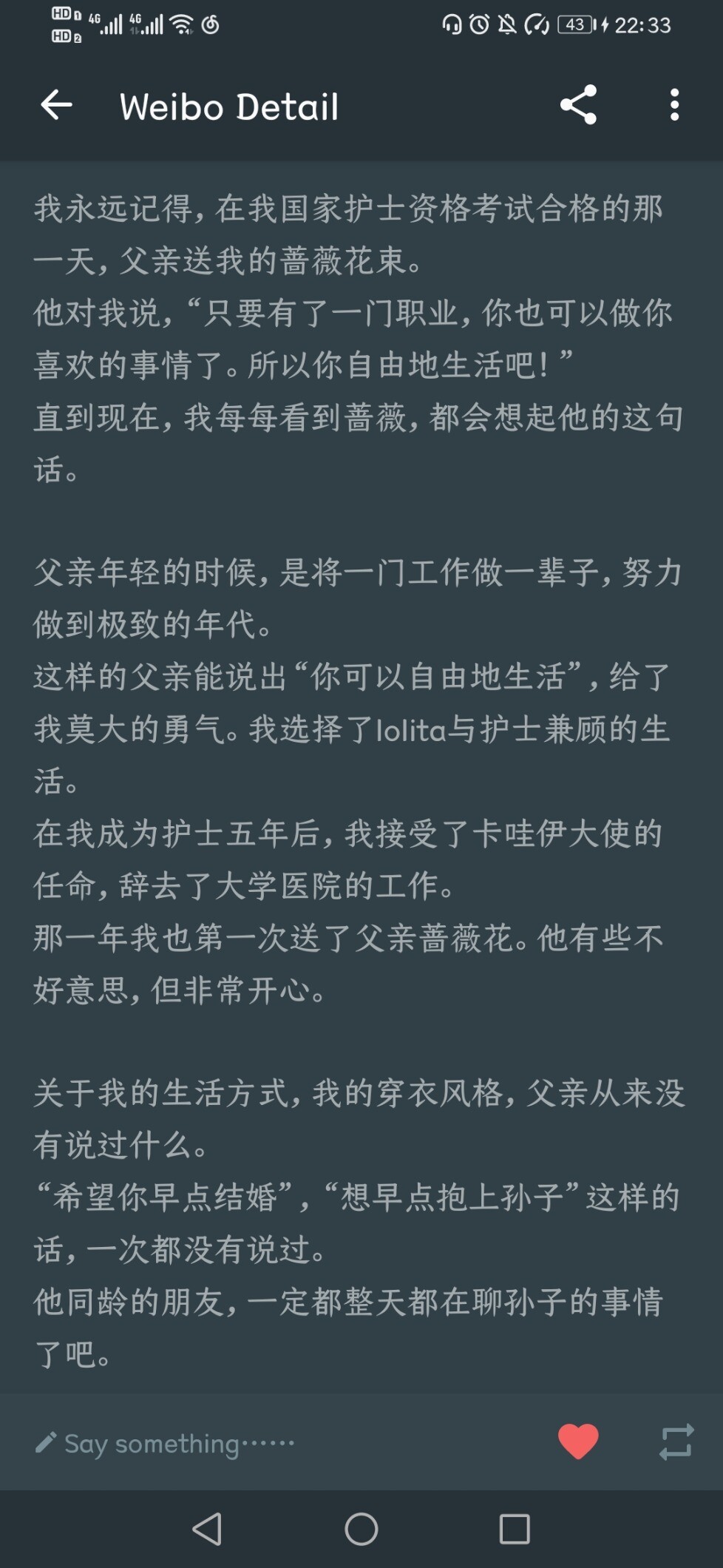
Task: Tap the Say something comment field
Action: pos(177,1443)
